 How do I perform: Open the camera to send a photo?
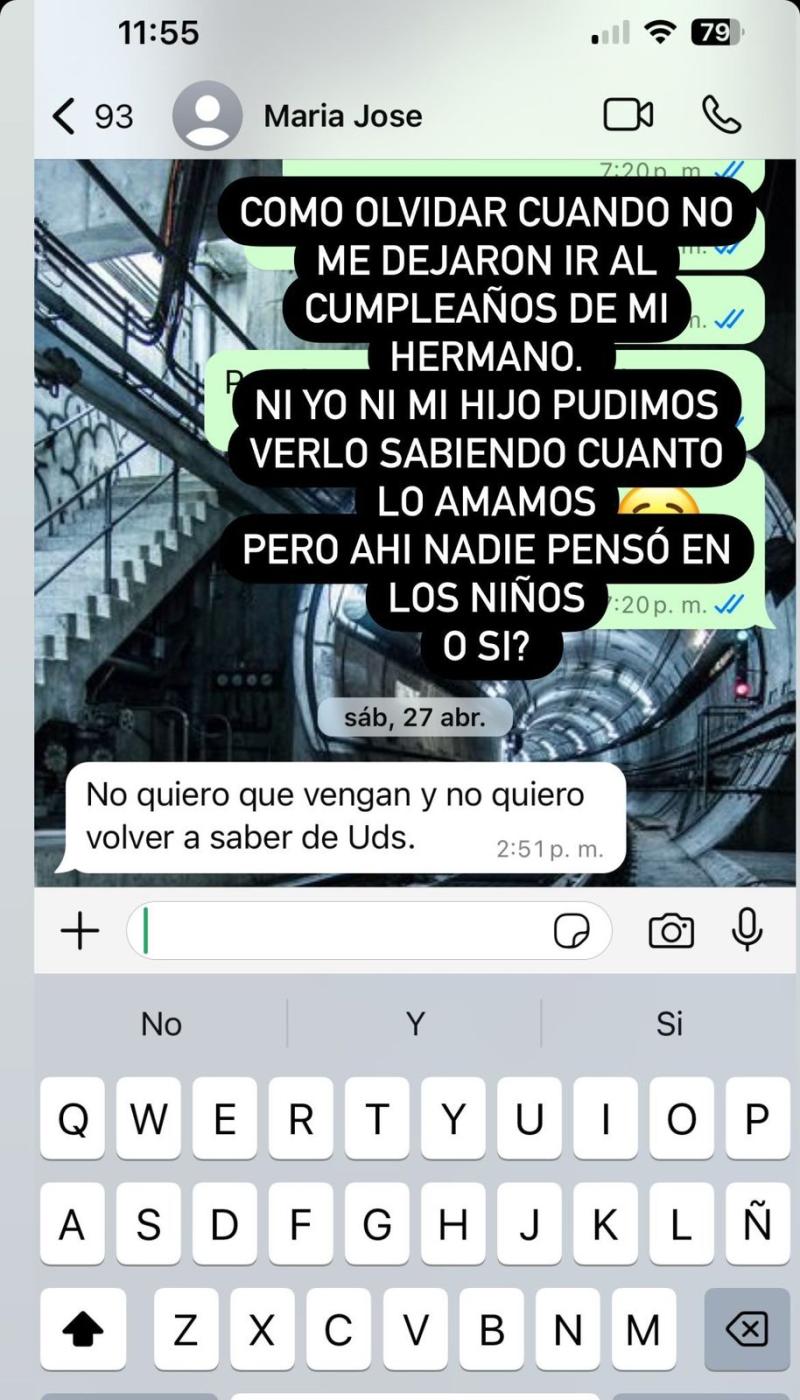pos(671,930)
